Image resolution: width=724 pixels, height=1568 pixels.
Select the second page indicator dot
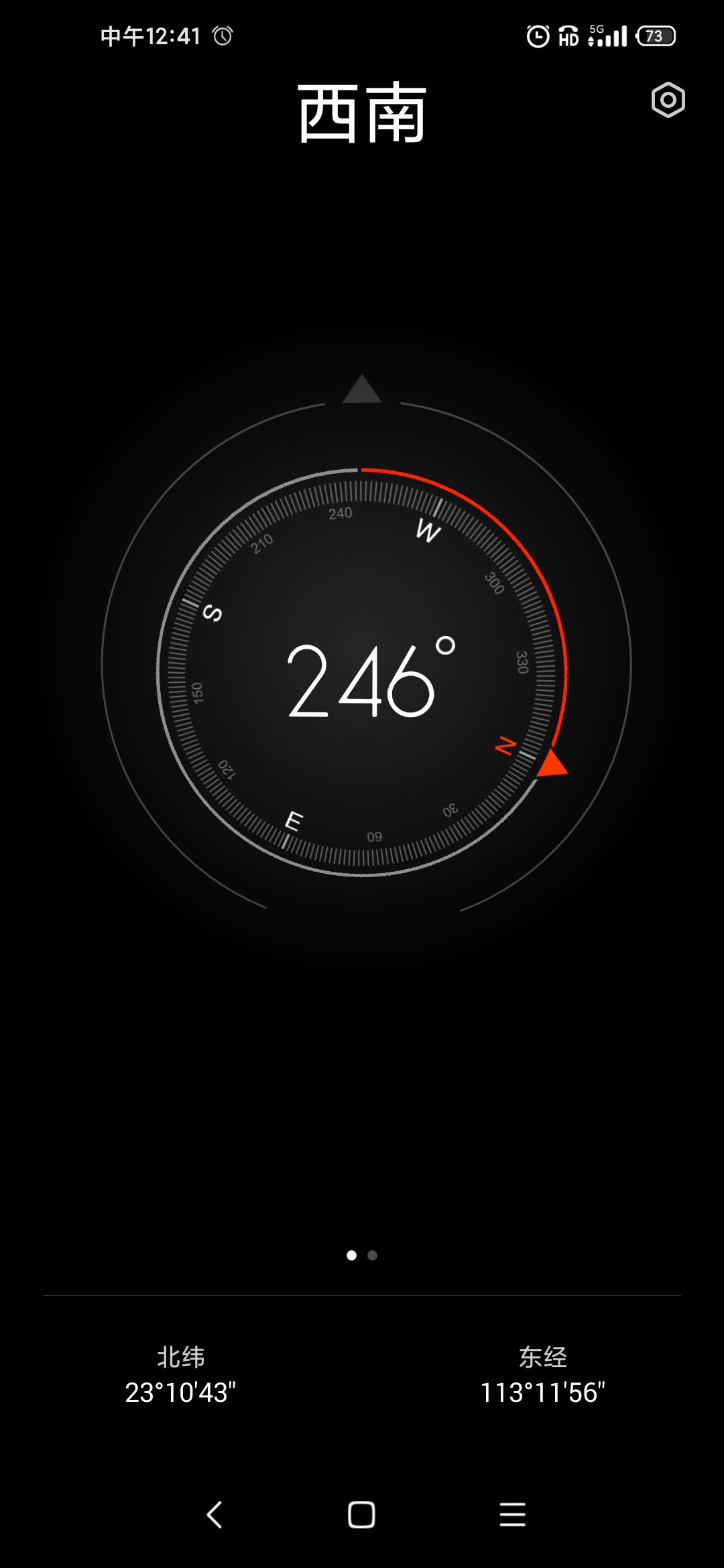373,1255
